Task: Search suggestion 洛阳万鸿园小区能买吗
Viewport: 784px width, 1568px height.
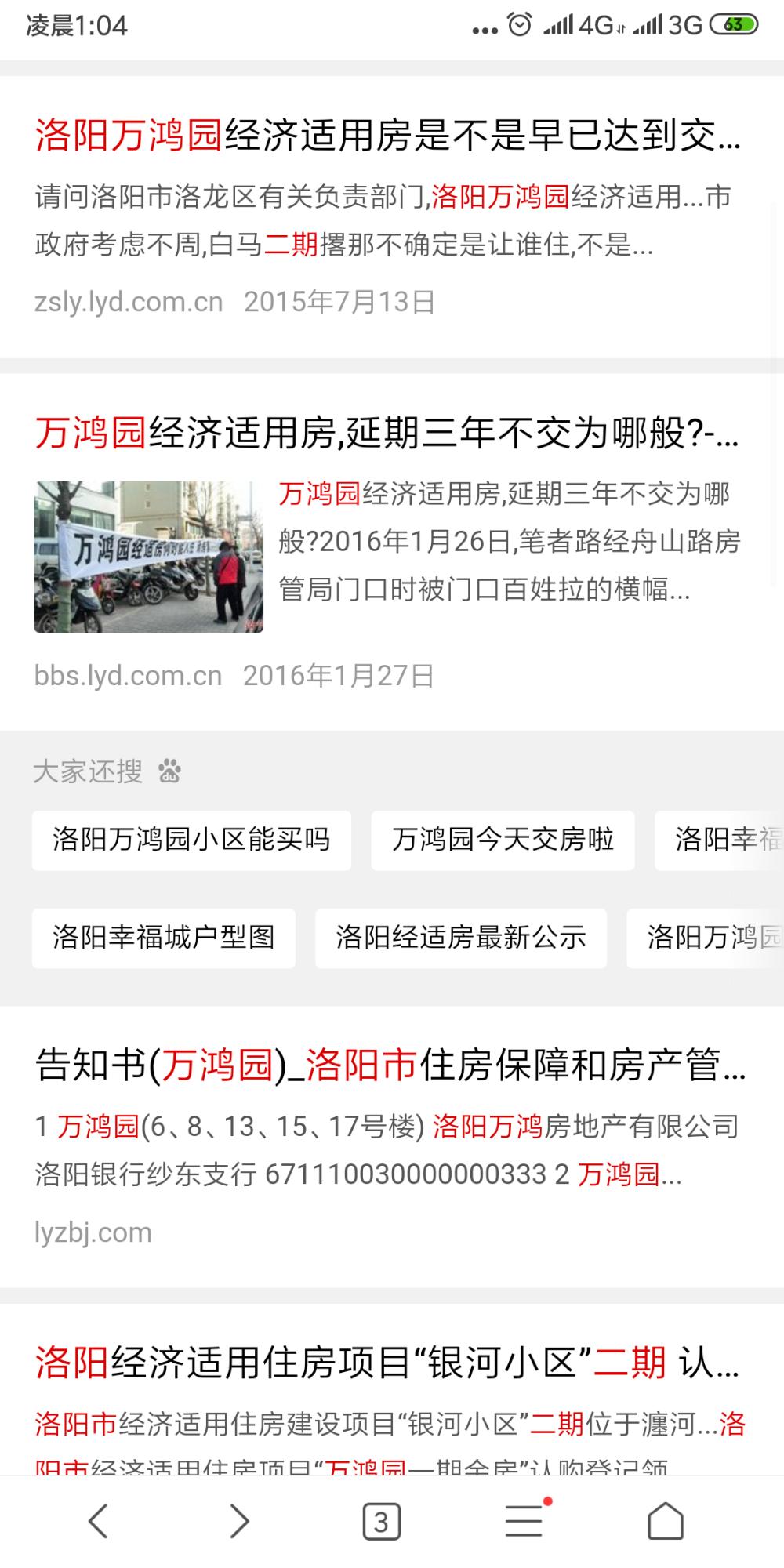Action: 191,840
